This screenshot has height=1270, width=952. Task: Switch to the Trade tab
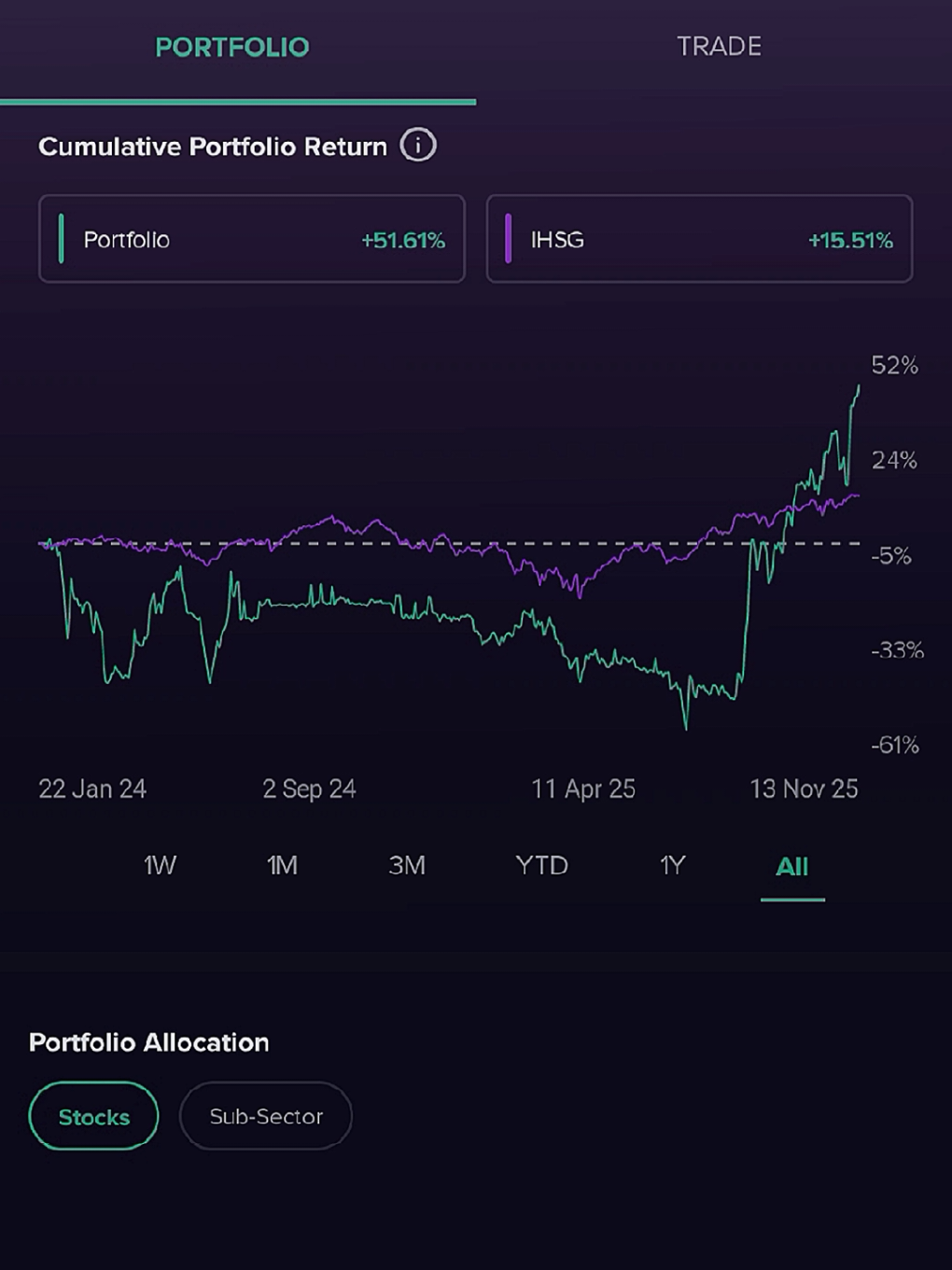(x=720, y=47)
